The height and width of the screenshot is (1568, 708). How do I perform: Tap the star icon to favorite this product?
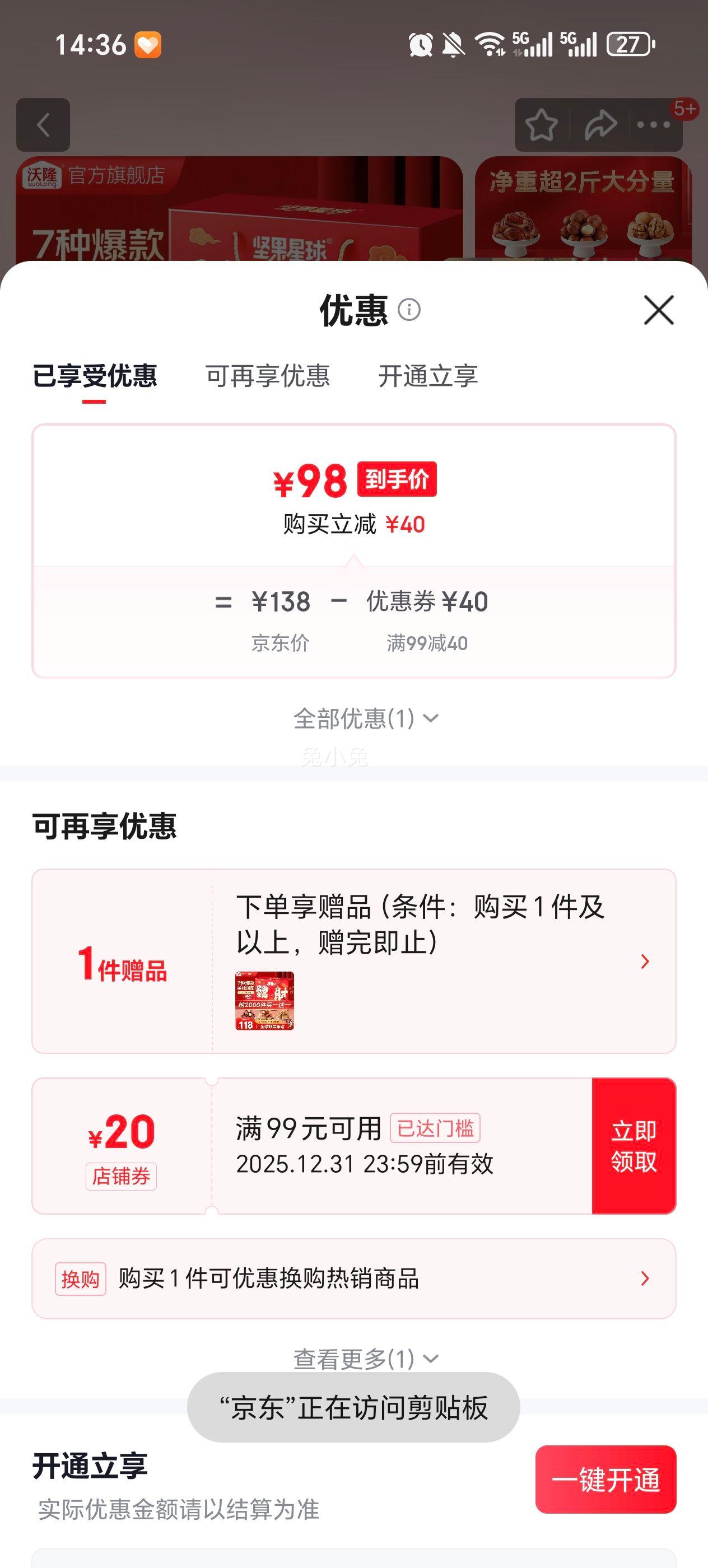[x=541, y=125]
